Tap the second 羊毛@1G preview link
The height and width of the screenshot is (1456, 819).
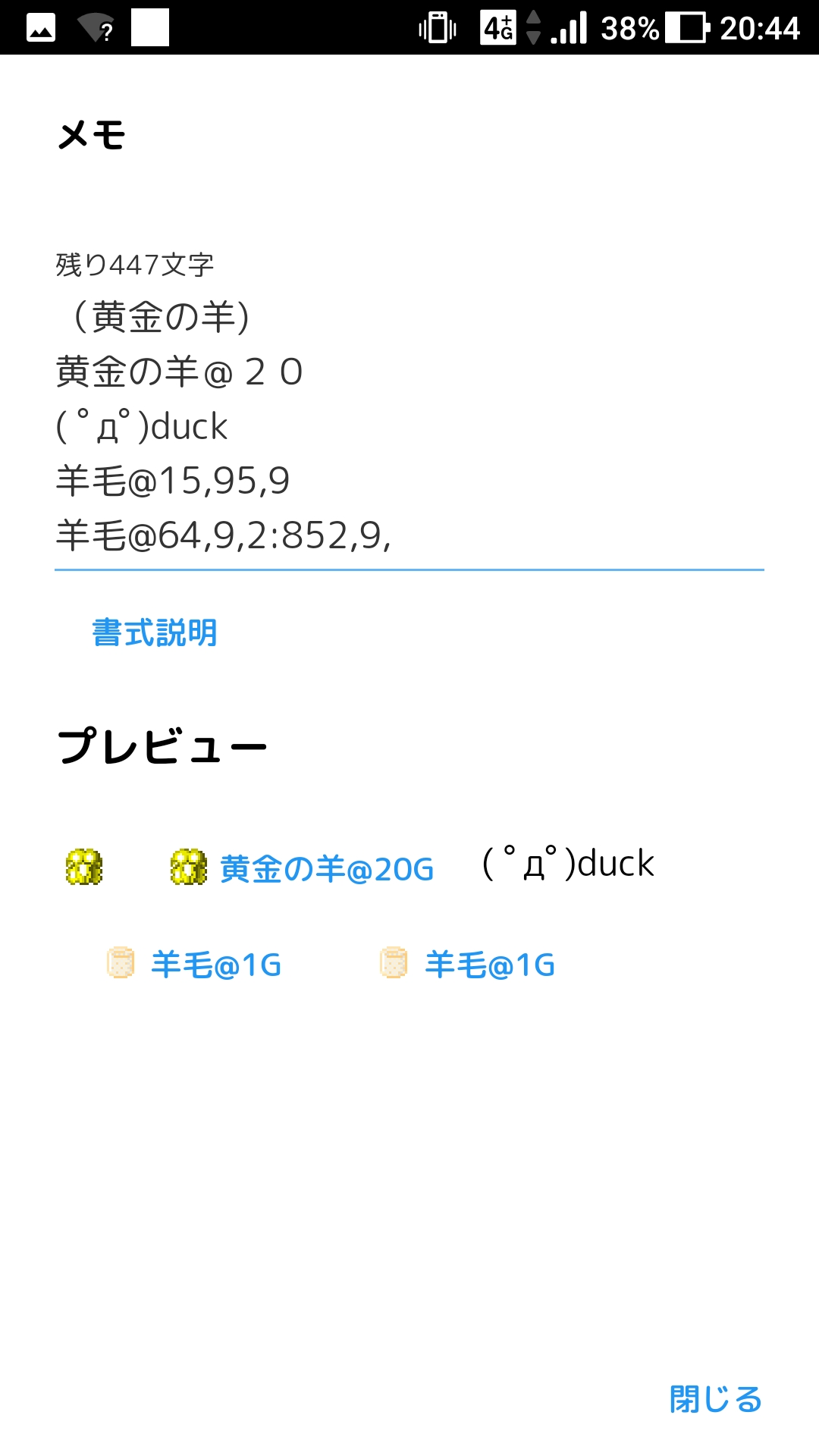tap(490, 965)
